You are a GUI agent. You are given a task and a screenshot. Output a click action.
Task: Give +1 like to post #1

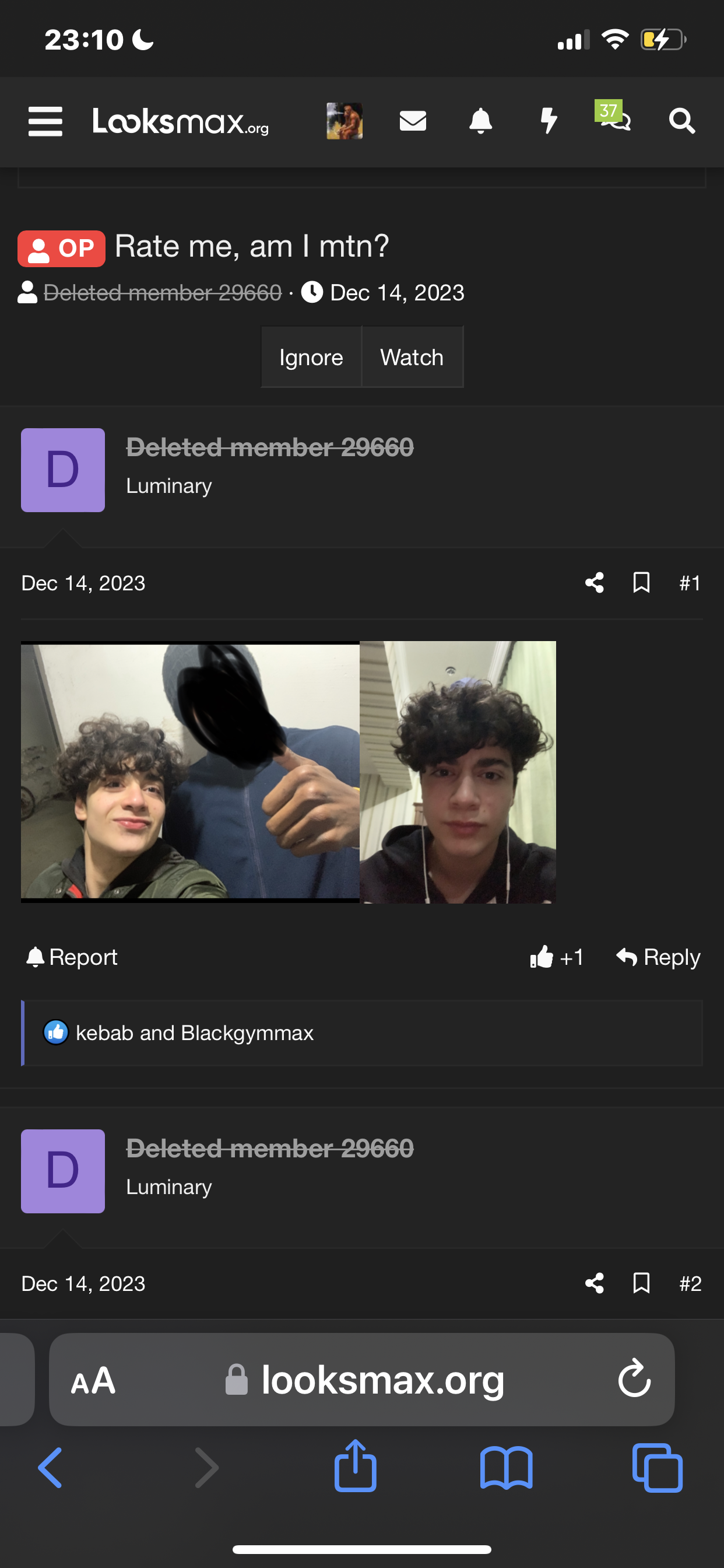557,957
